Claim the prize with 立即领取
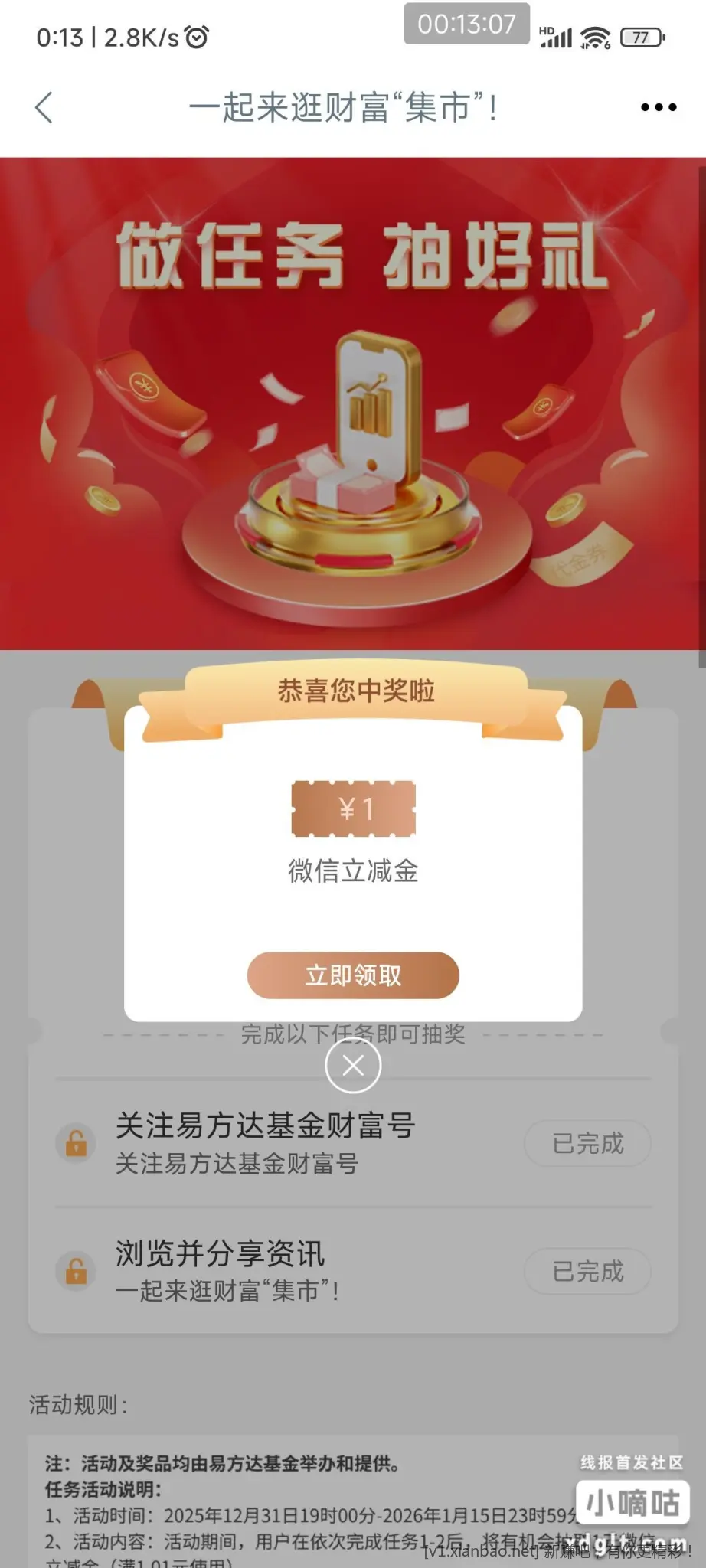The height and width of the screenshot is (1568, 706). click(x=353, y=975)
